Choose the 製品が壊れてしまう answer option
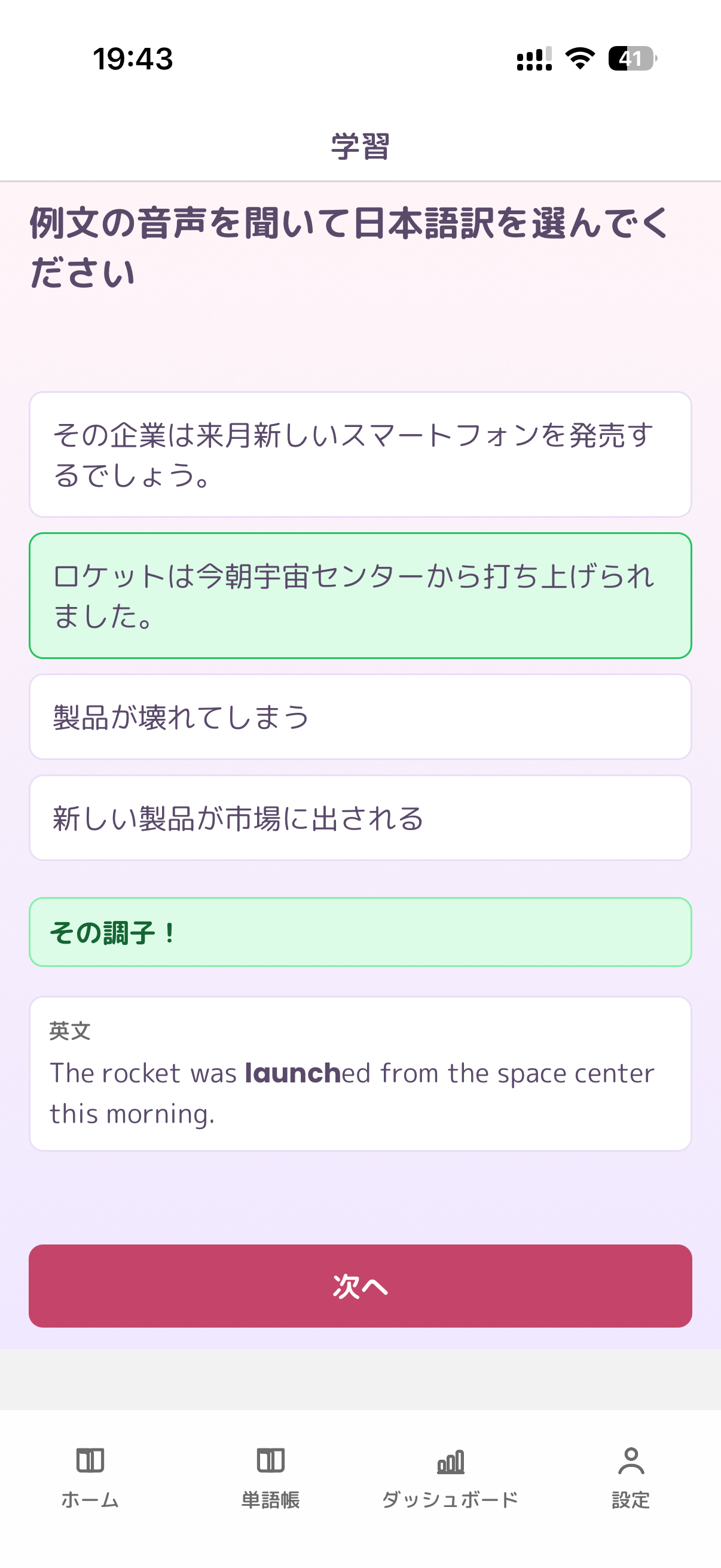The image size is (721, 1568). click(x=360, y=716)
